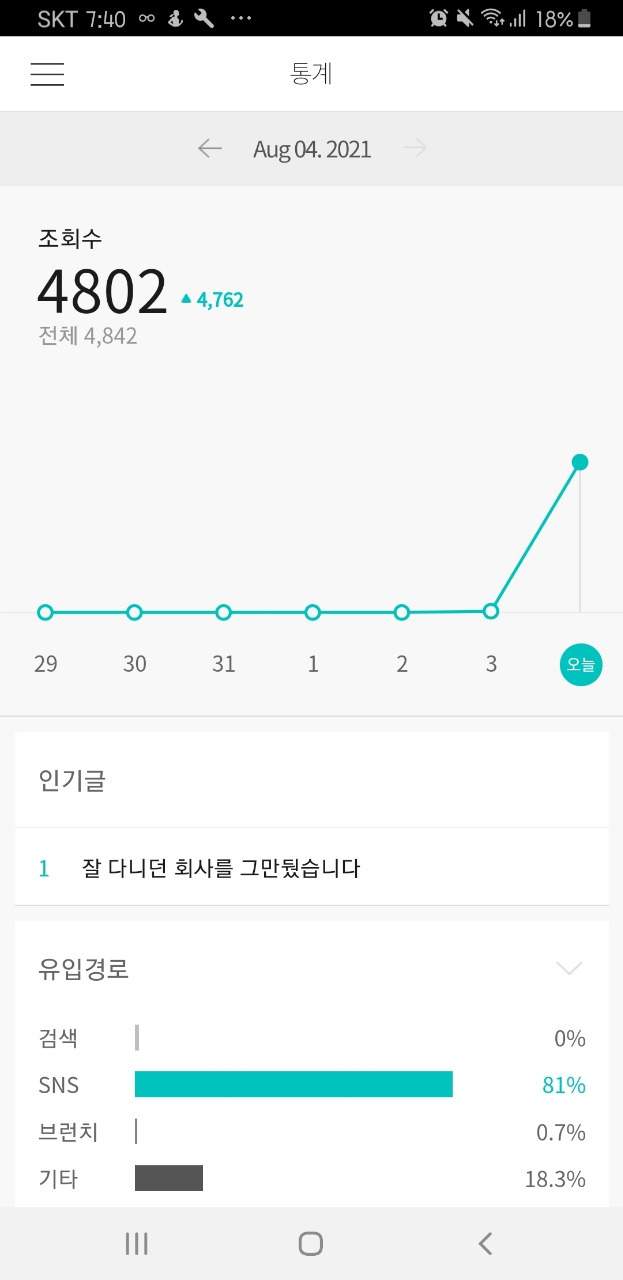This screenshot has width=623, height=1280.
Task: Select day 31 on the views chart
Action: [x=224, y=664]
